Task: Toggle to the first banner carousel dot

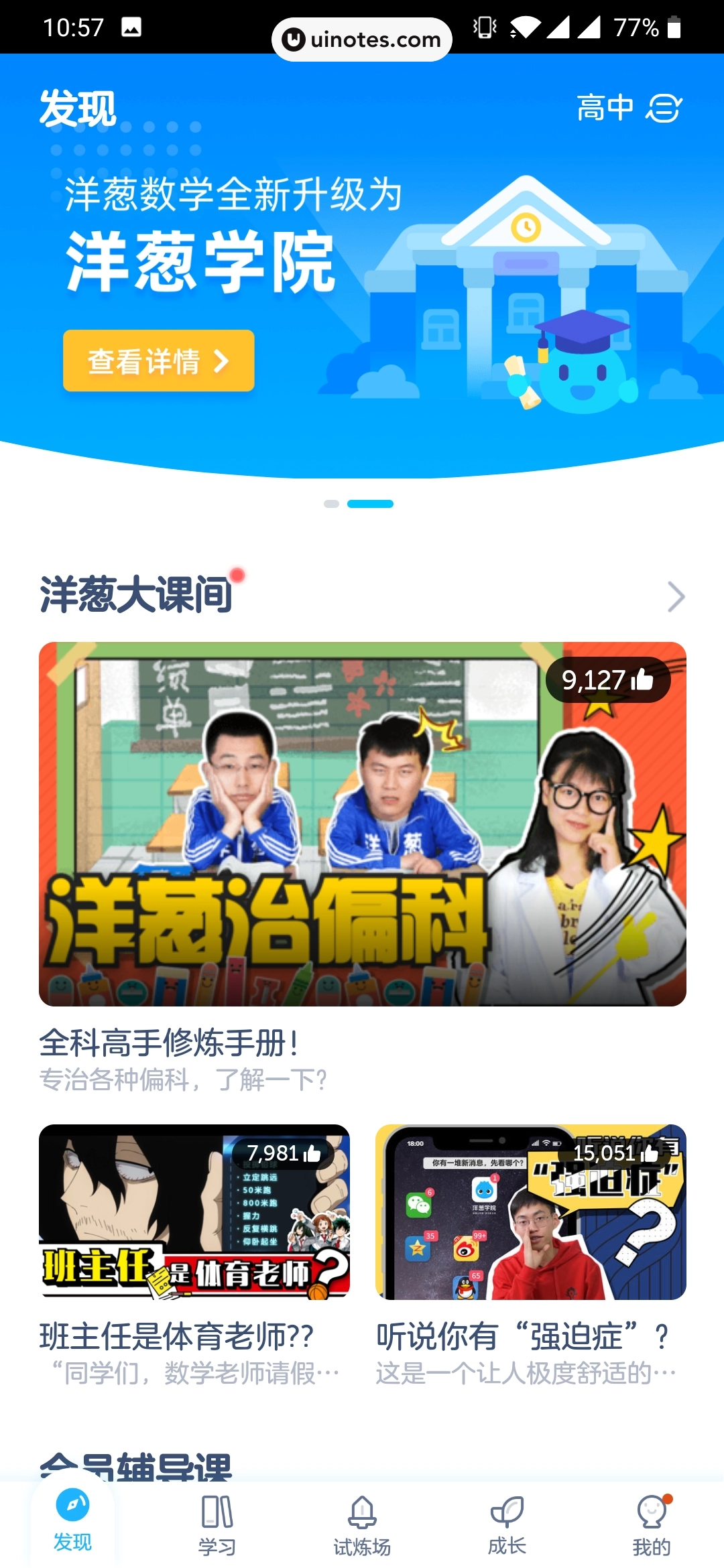Action: (x=330, y=503)
